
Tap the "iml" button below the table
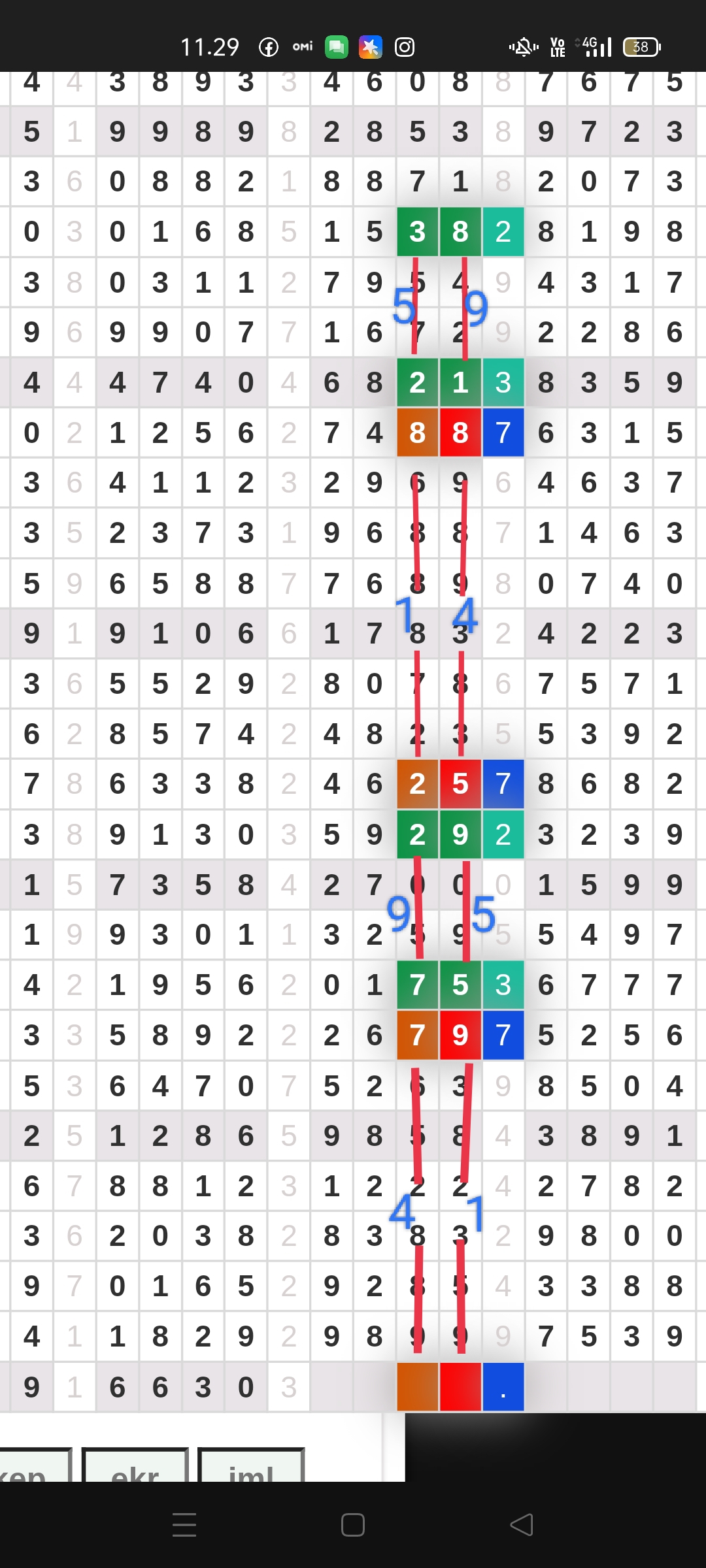[x=252, y=1465]
